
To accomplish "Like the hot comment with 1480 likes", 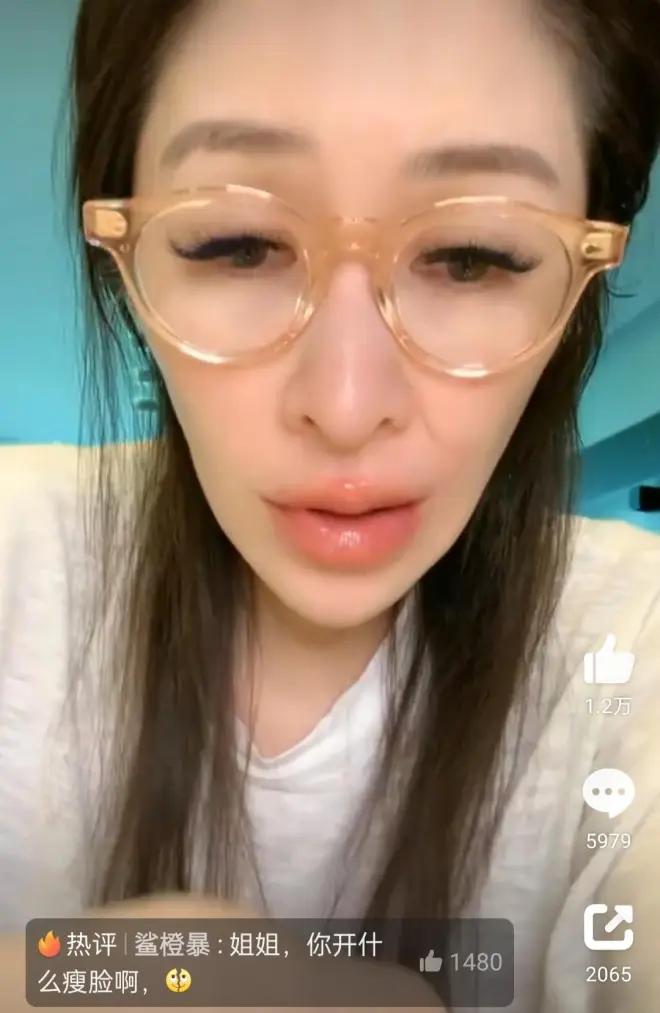I will [432, 962].
